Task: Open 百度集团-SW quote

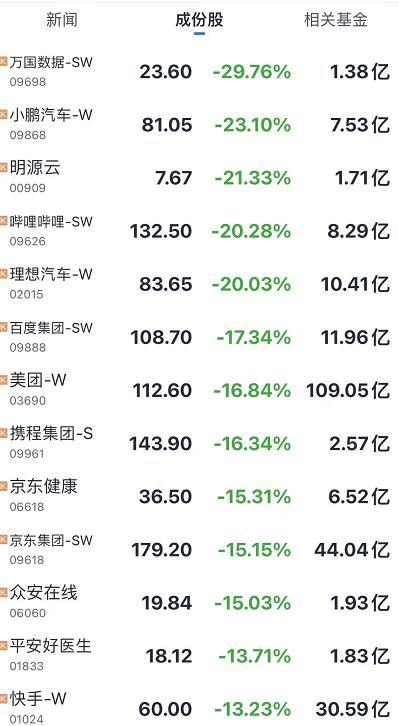Action: tap(200, 337)
